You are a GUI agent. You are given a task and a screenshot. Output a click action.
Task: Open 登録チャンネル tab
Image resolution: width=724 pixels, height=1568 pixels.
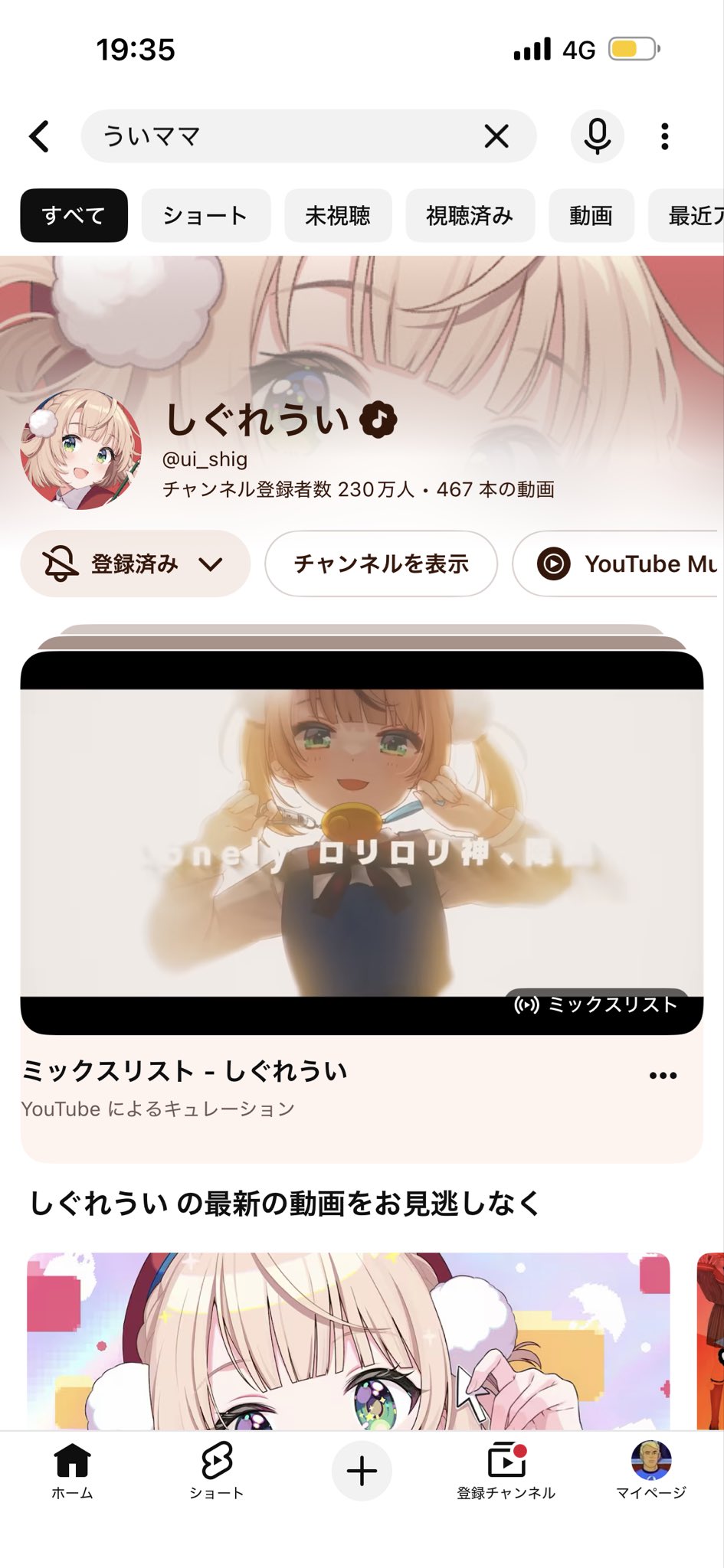[x=506, y=1472]
